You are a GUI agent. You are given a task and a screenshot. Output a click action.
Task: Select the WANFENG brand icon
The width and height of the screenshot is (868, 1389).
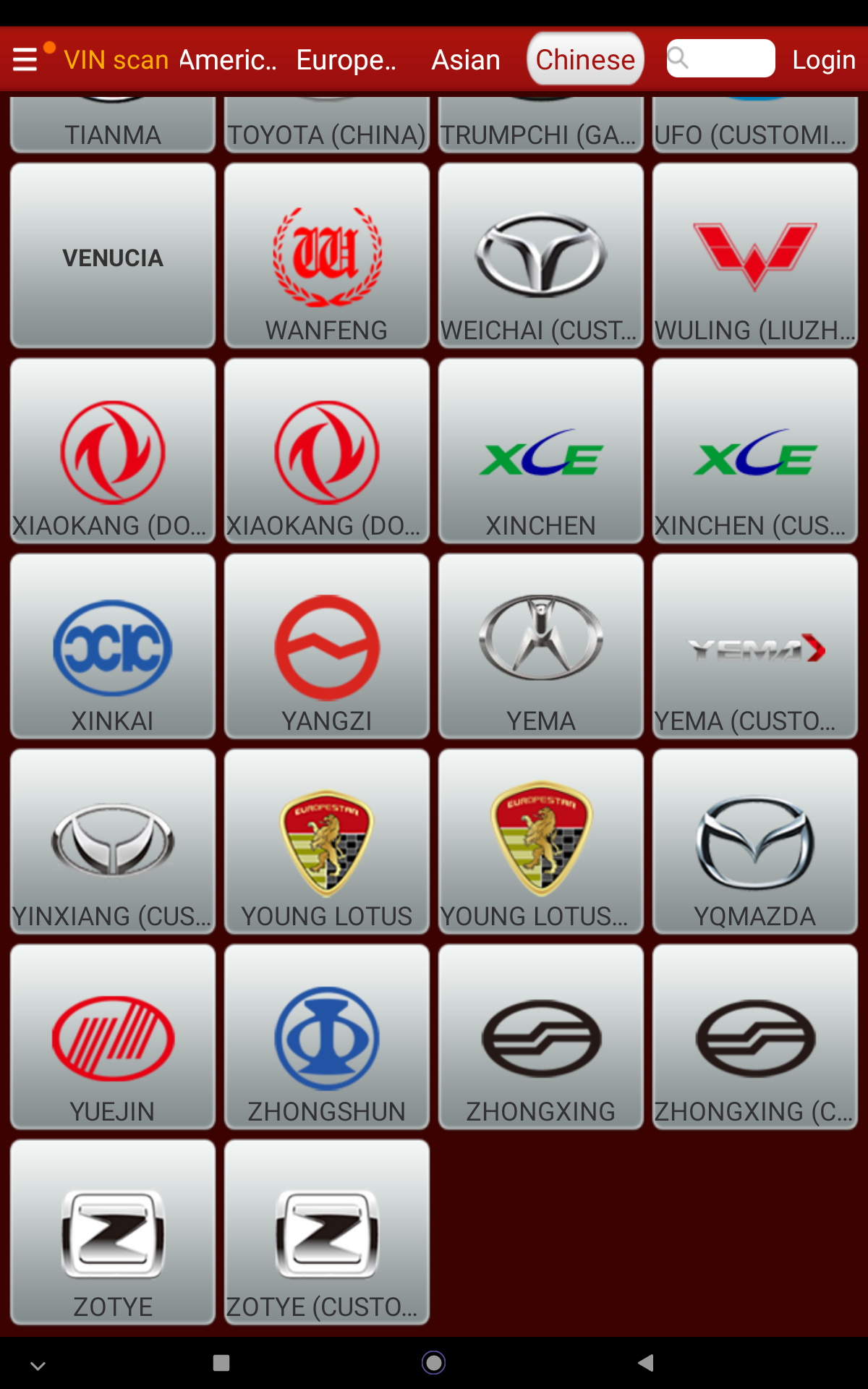pyautogui.click(x=326, y=255)
